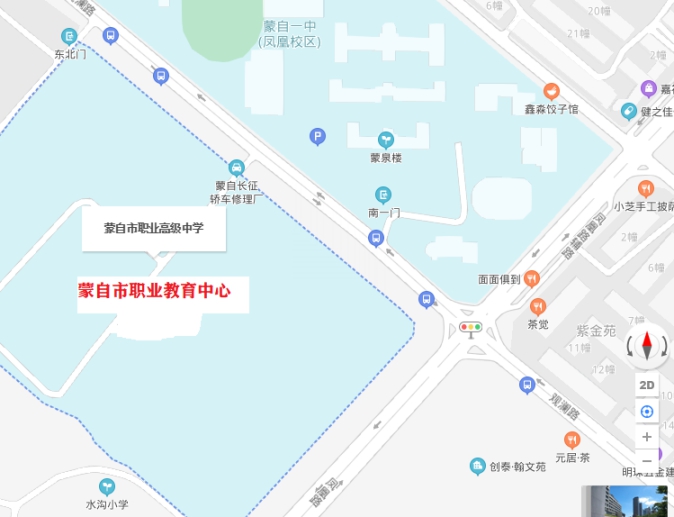This screenshot has width=674, height=517.
Task: Open the 水沟小学 school marker
Action: click(107, 487)
